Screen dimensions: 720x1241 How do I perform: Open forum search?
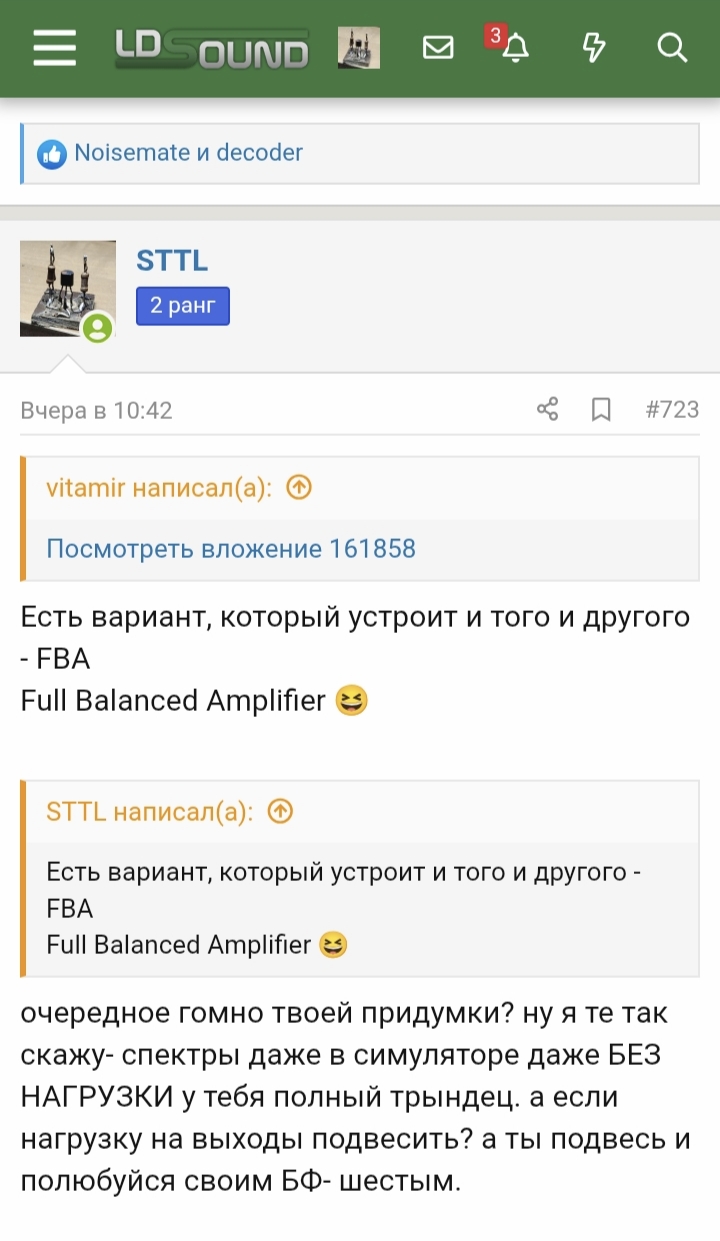tap(672, 48)
